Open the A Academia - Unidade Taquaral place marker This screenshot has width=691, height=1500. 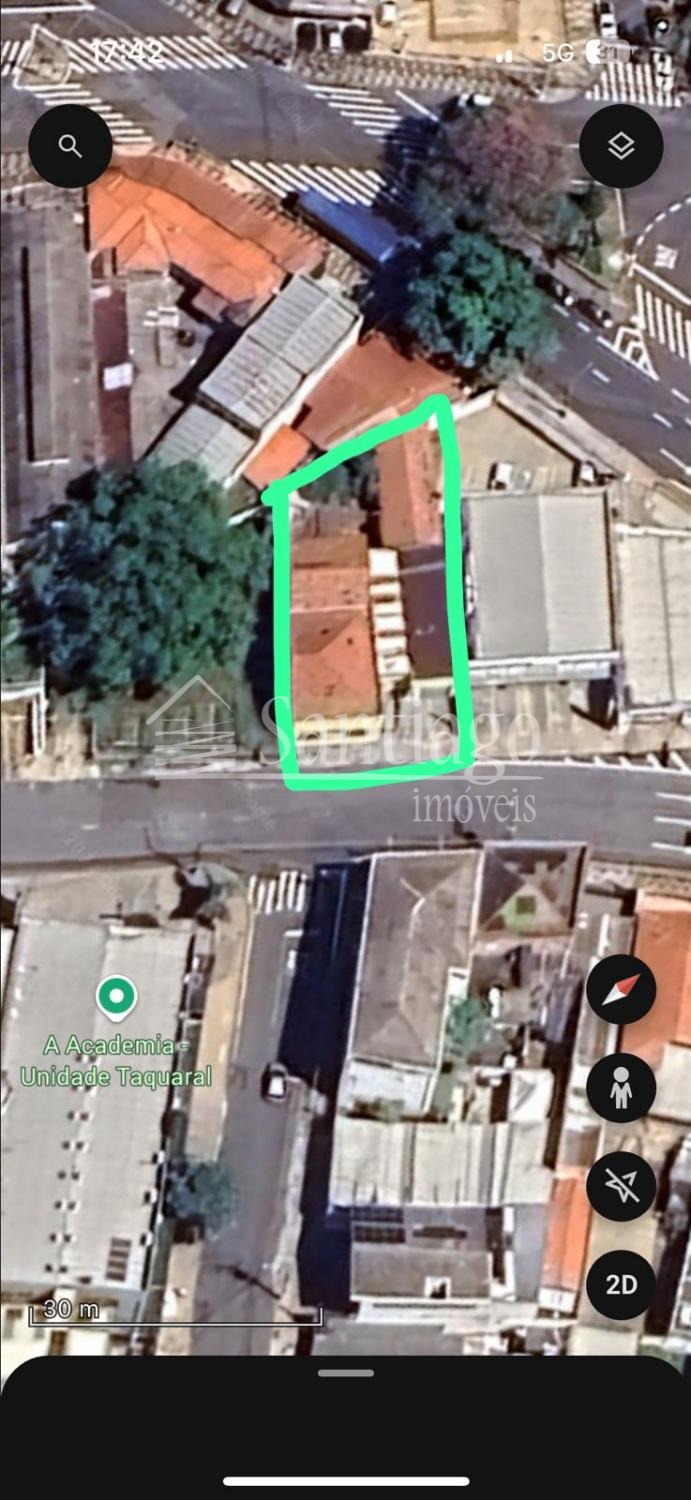tap(116, 997)
